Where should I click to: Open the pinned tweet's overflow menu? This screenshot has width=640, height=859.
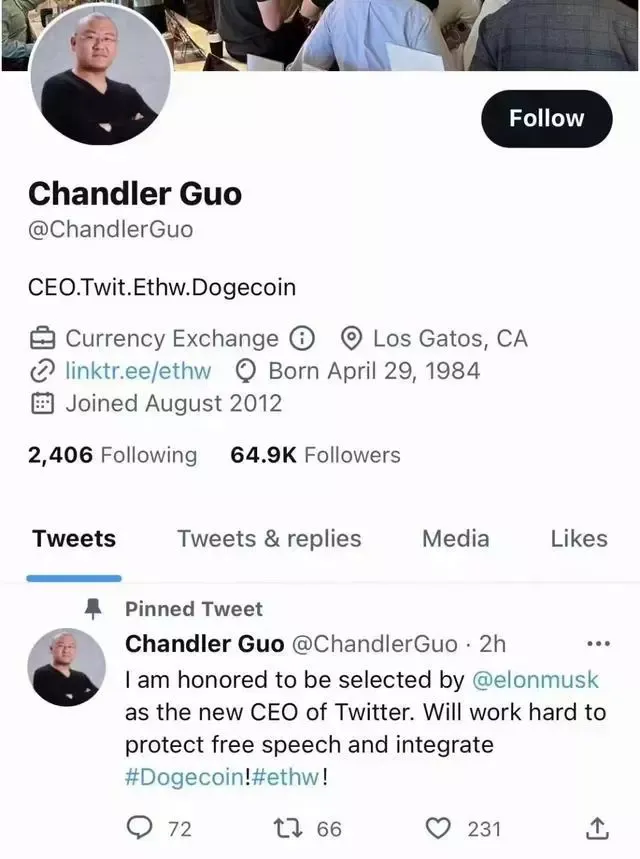(x=597, y=643)
